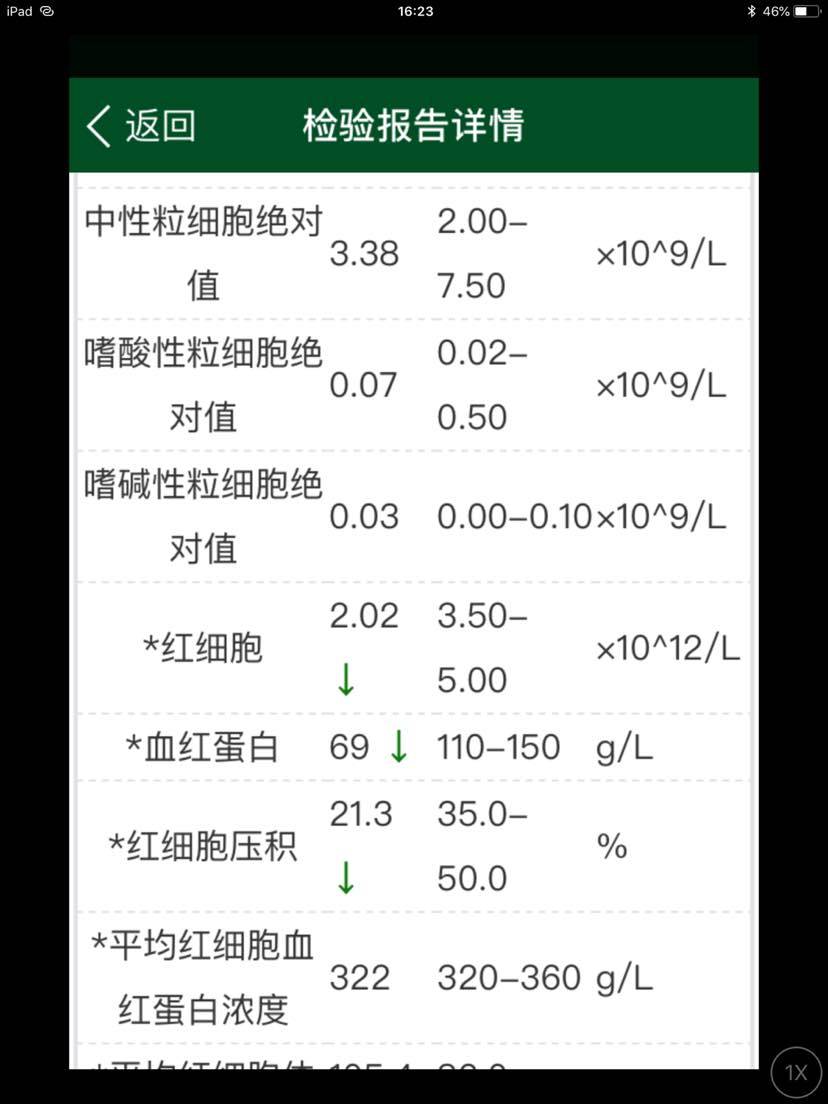The image size is (828, 1104).
Task: Go back via the 返回 button
Action: 141,127
